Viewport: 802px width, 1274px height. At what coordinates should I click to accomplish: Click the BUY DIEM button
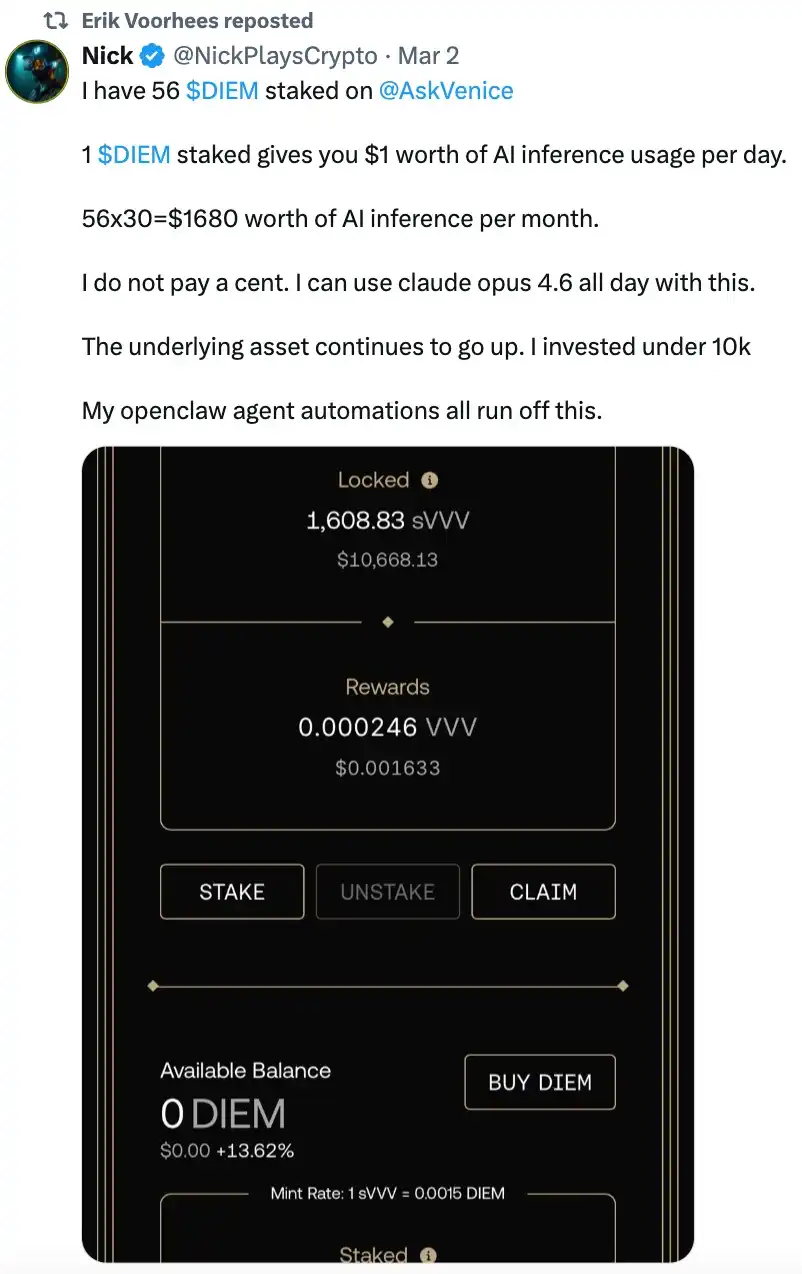(540, 1082)
